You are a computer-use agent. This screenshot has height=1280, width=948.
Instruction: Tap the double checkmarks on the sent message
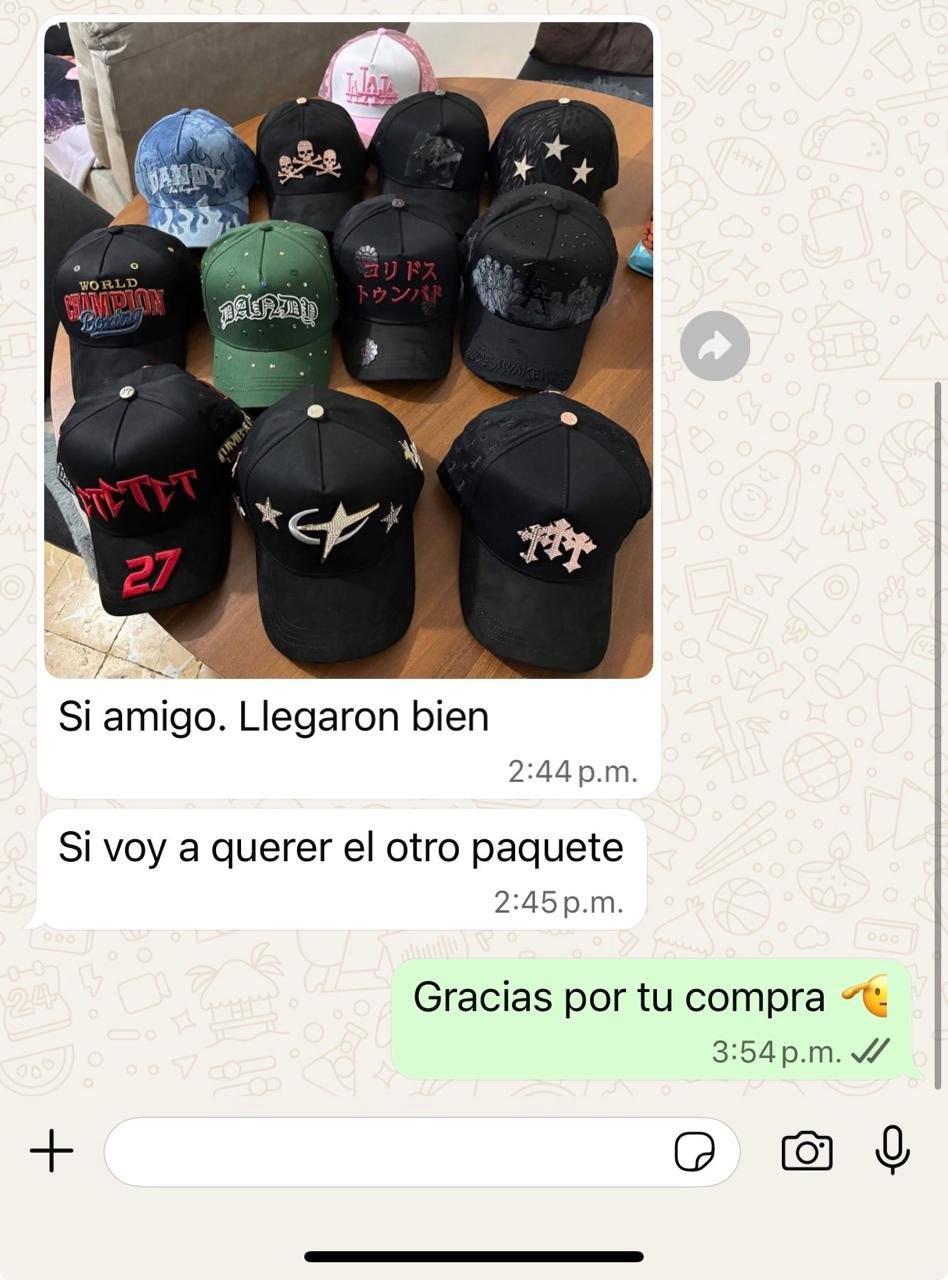[872, 1048]
